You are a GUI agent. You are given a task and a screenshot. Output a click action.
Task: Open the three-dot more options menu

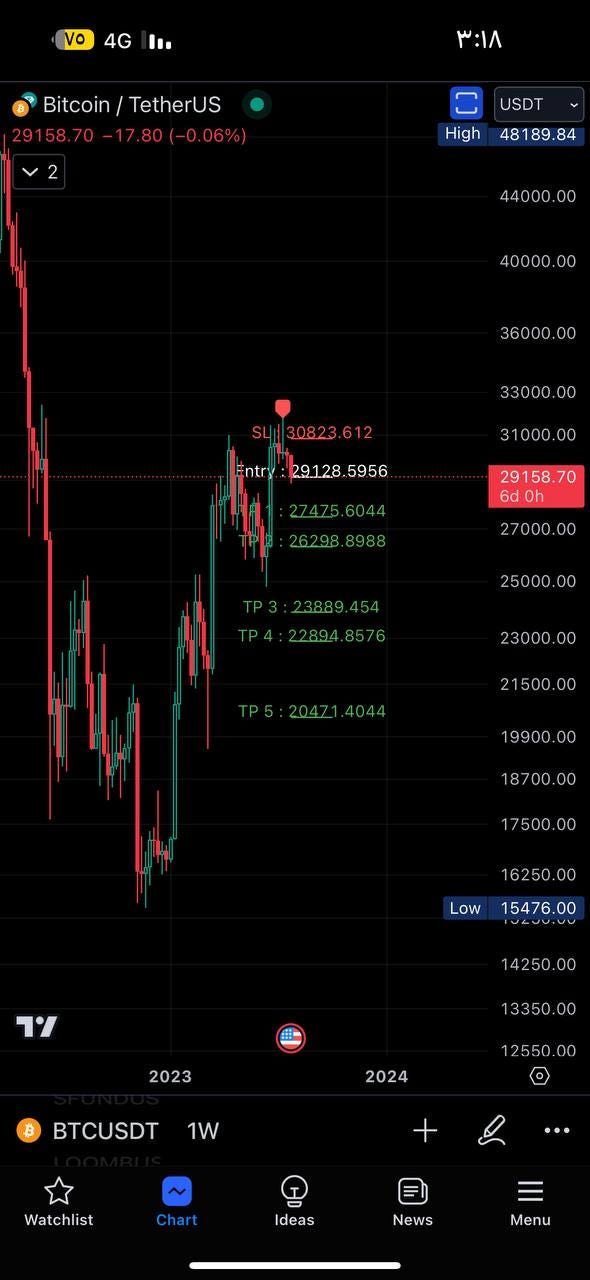point(557,1131)
